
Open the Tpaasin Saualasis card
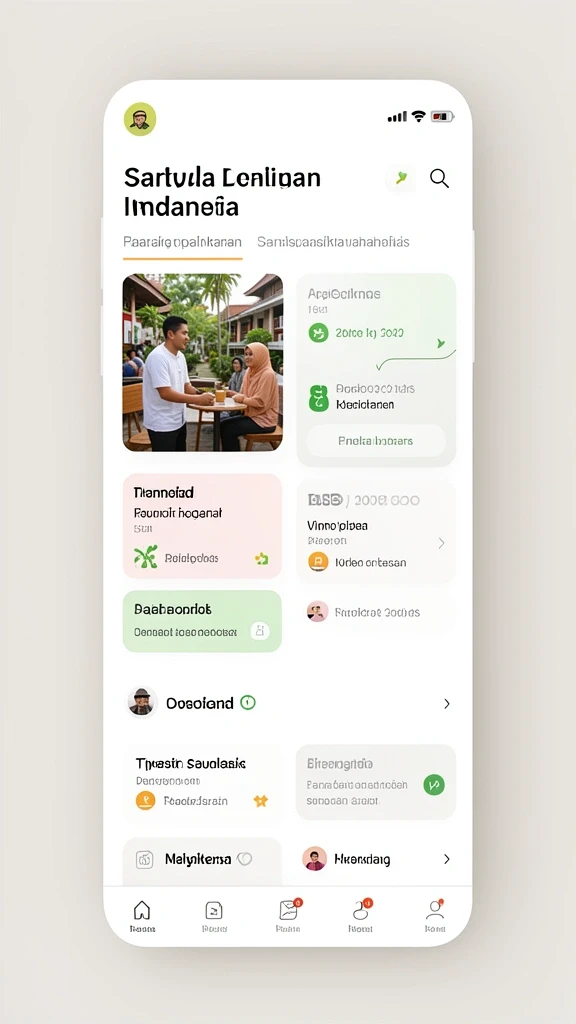[202, 782]
